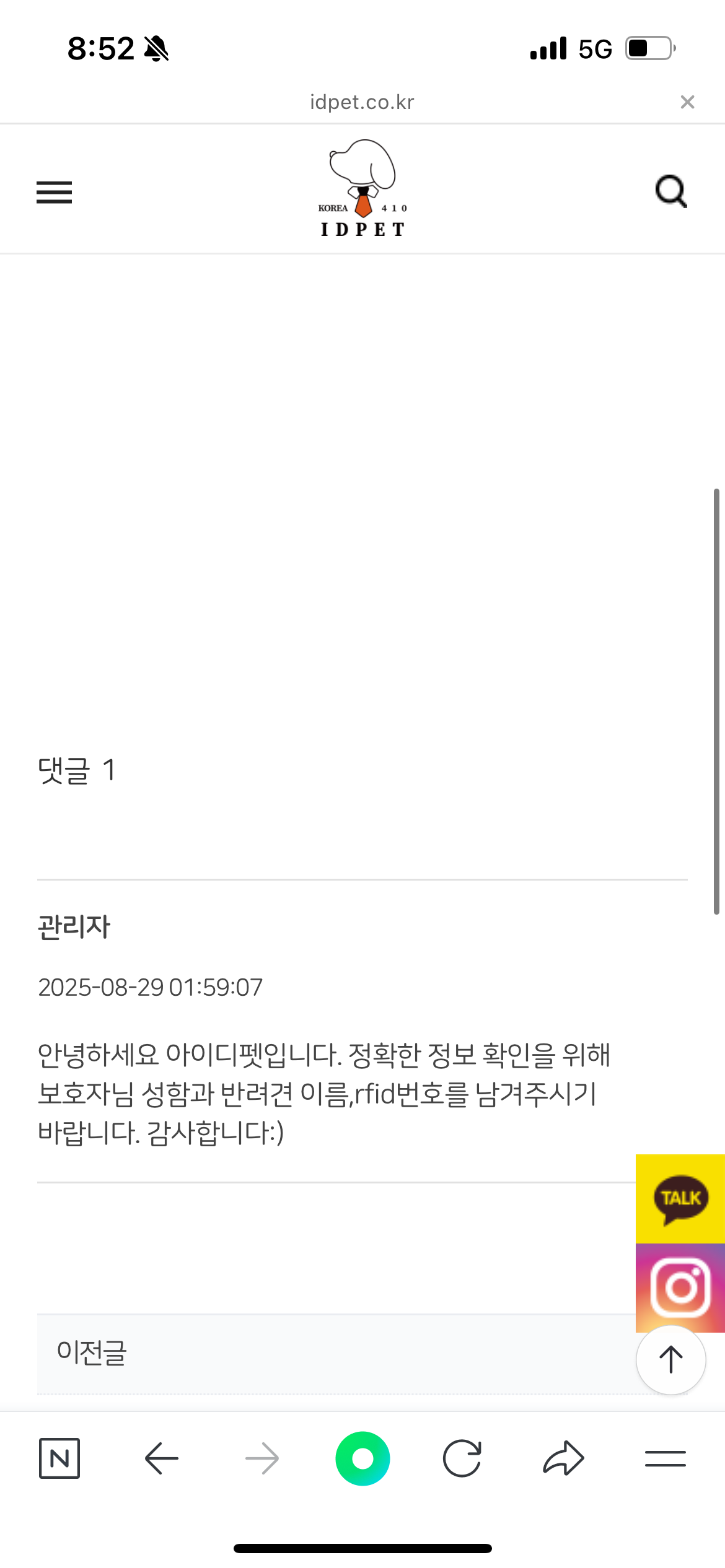Open the 이전글 previous post row

pos(335,1353)
